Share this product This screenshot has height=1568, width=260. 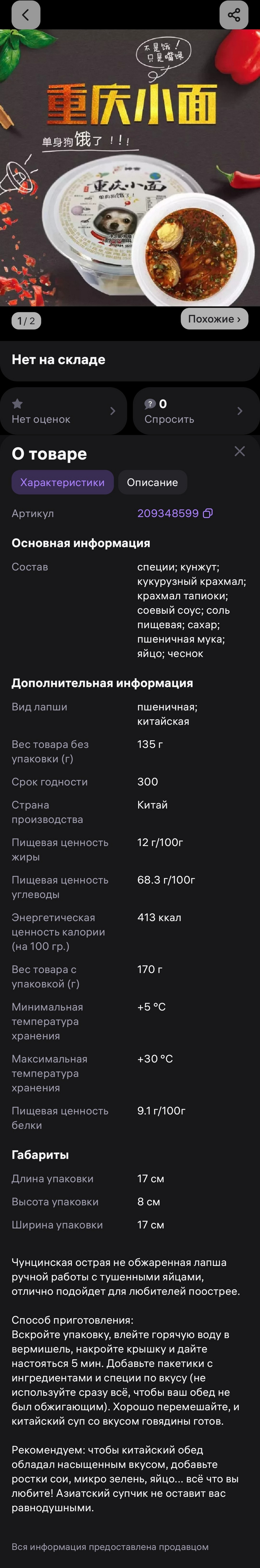[234, 14]
